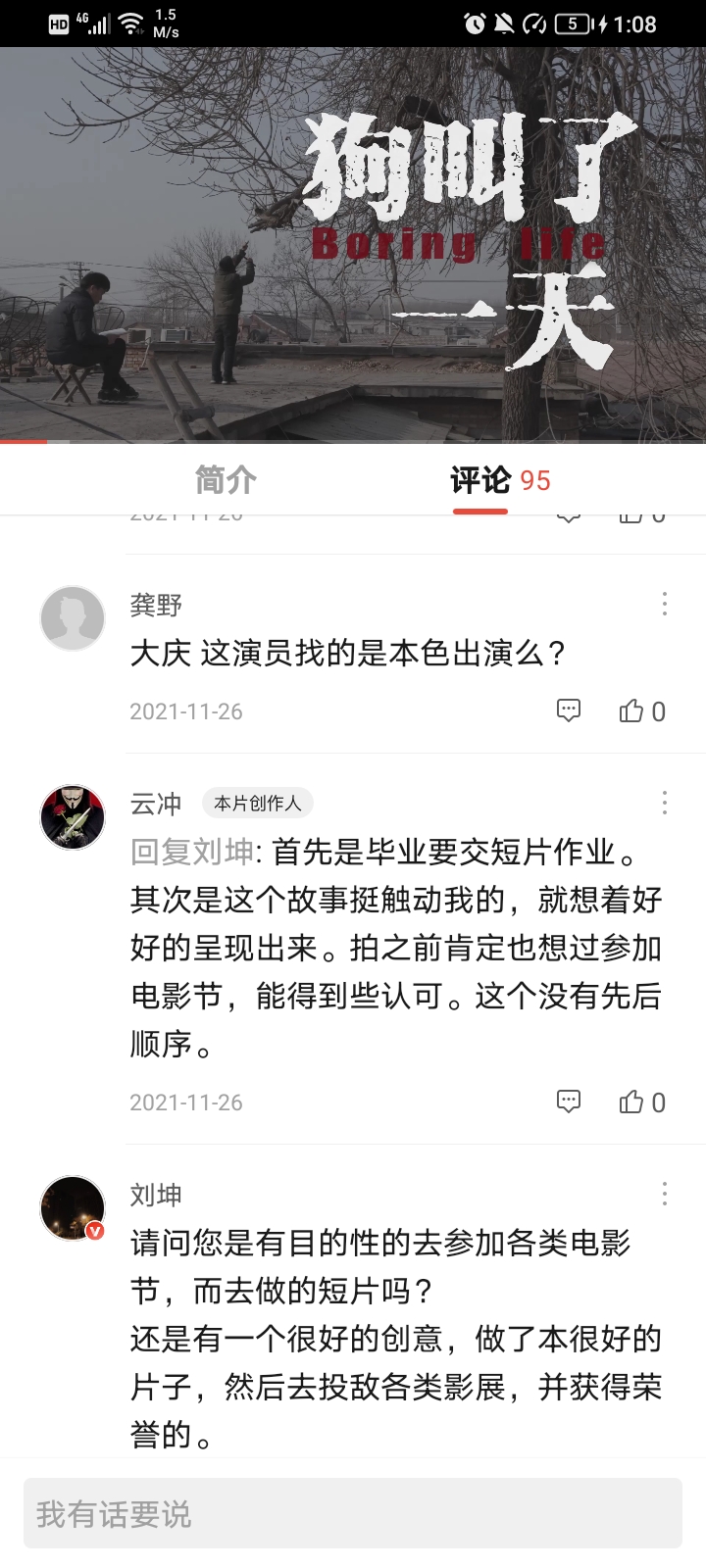The image size is (706, 1568).
Task: Reply to 云冲's comment via the comment icon
Action: coord(569,1102)
